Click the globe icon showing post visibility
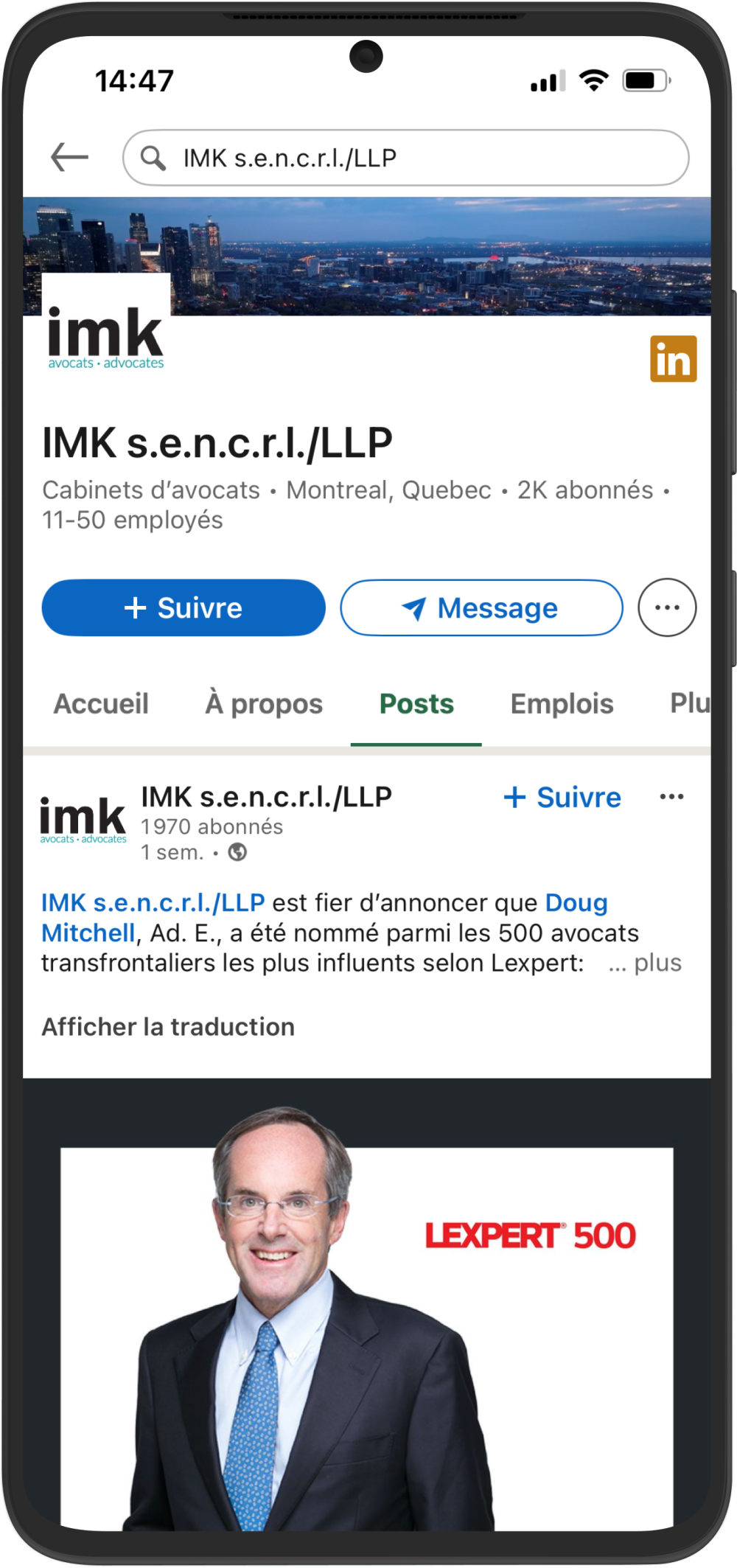The height and width of the screenshot is (1568, 737). (237, 854)
